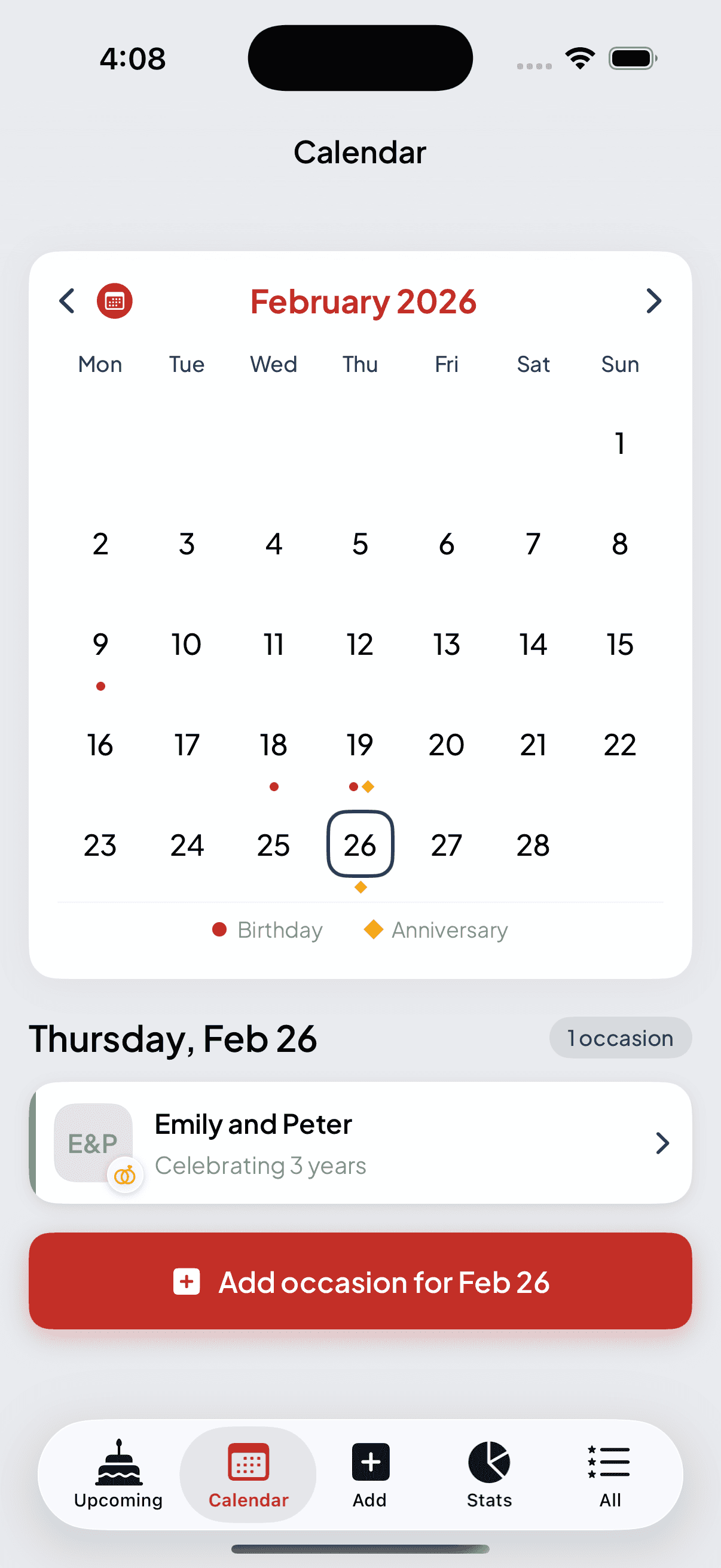Tap the red Birthday legend dot
This screenshot has height=1568, width=721.
point(219,929)
